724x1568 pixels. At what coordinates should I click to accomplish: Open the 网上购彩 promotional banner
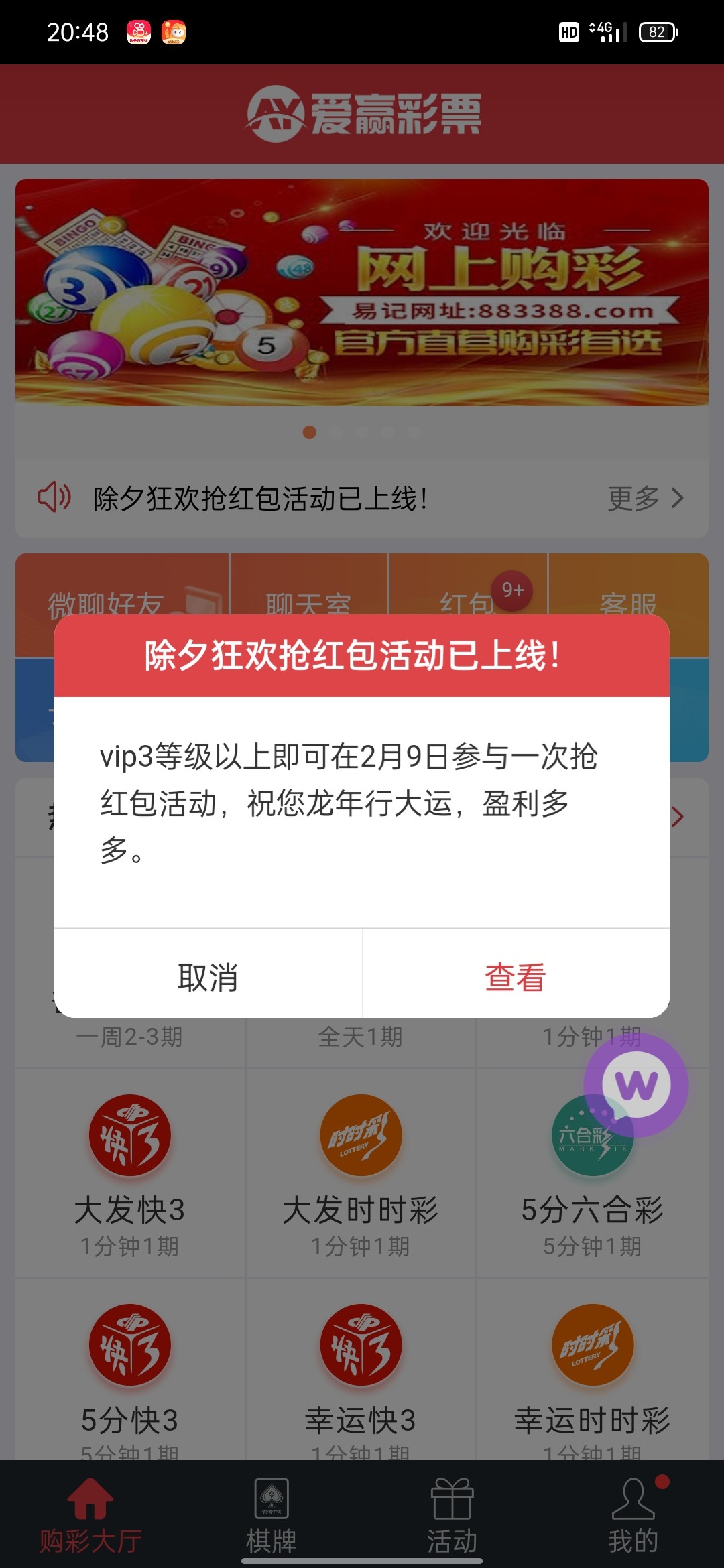362,292
